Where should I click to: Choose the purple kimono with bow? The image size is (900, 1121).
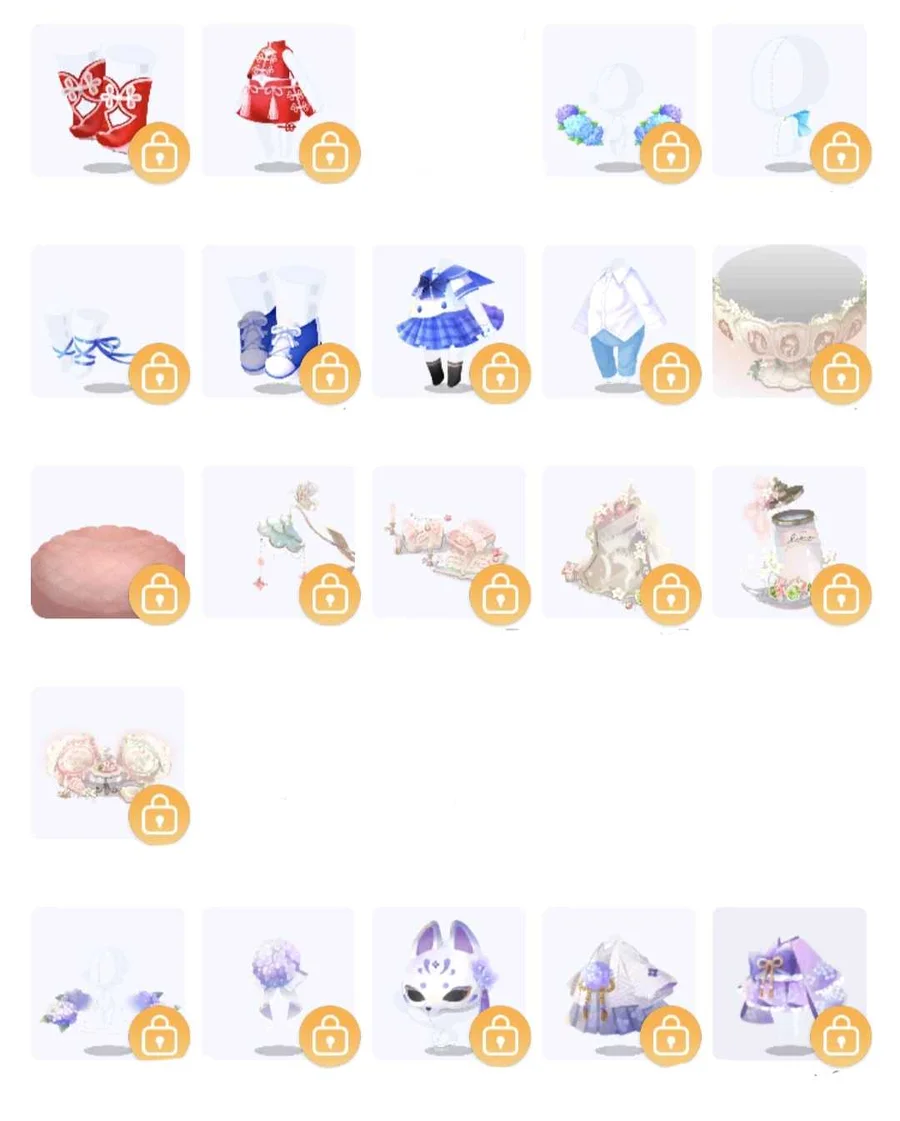coord(788,983)
